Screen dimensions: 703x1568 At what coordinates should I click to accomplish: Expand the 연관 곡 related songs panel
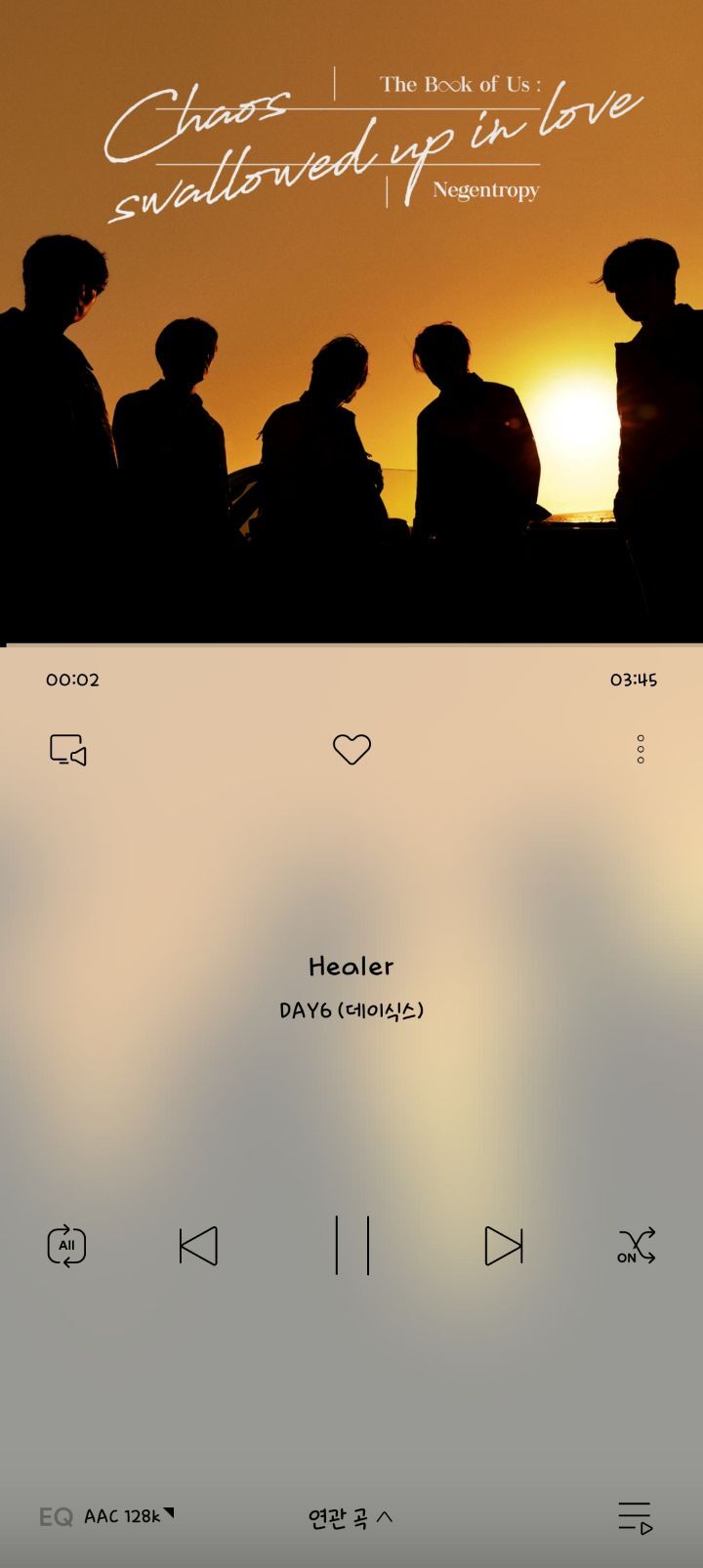pyautogui.click(x=351, y=1518)
